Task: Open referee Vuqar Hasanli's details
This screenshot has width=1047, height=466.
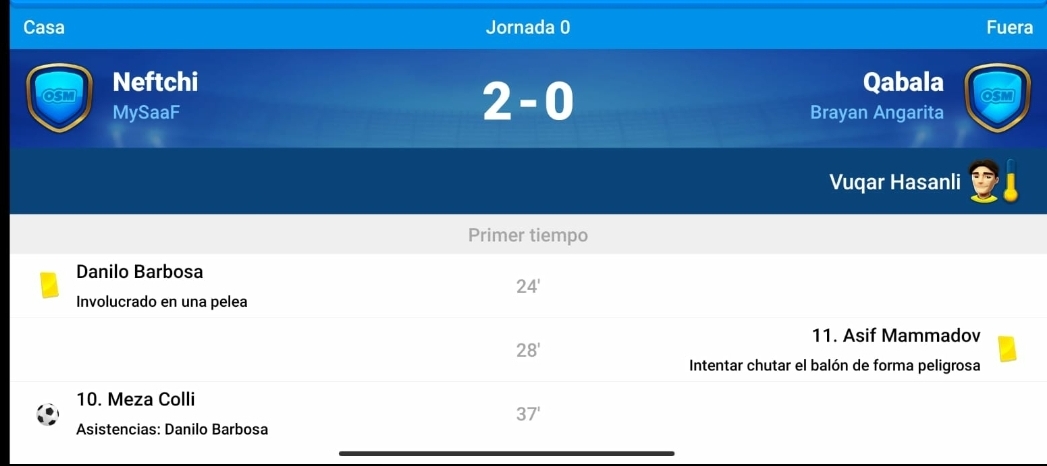Action: coord(894,182)
